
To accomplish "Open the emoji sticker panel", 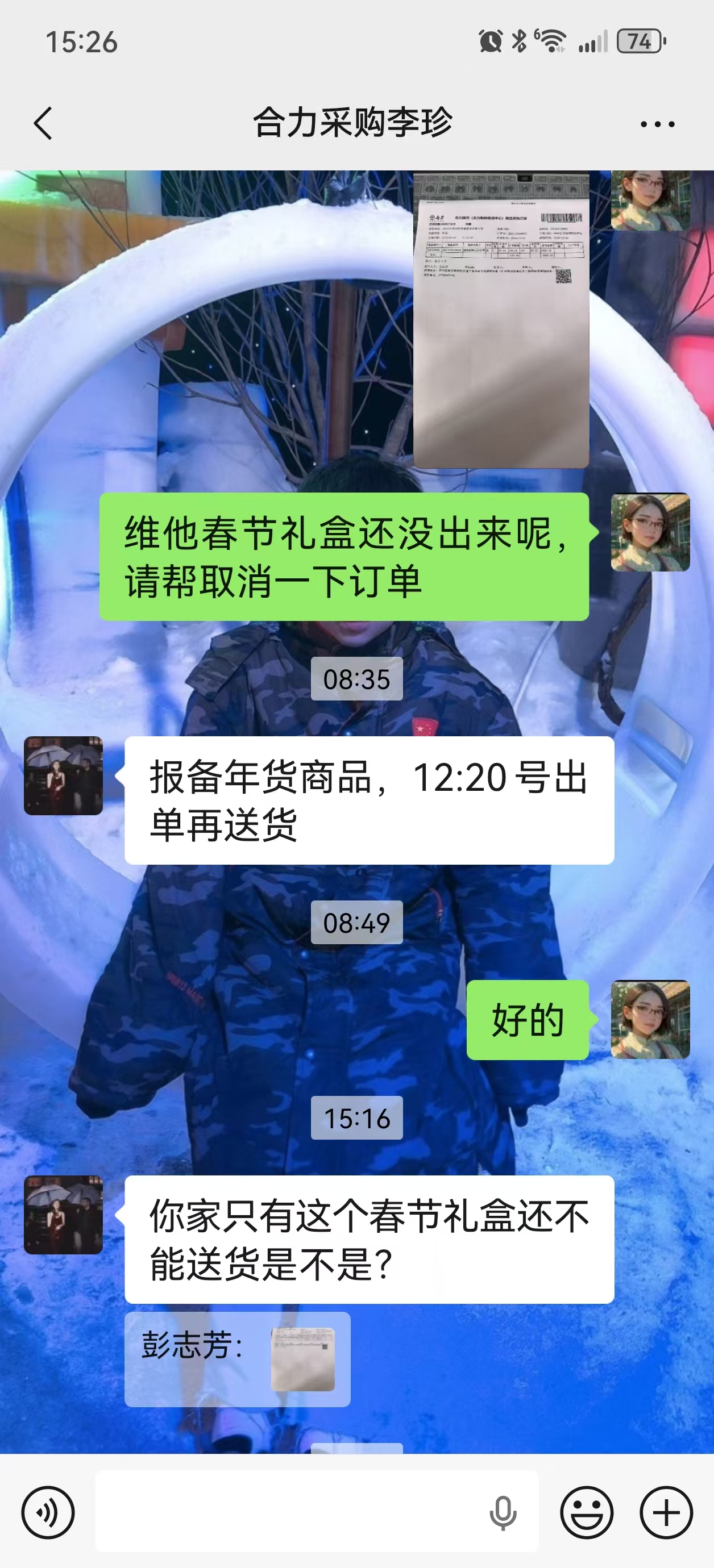I will click(586, 1512).
